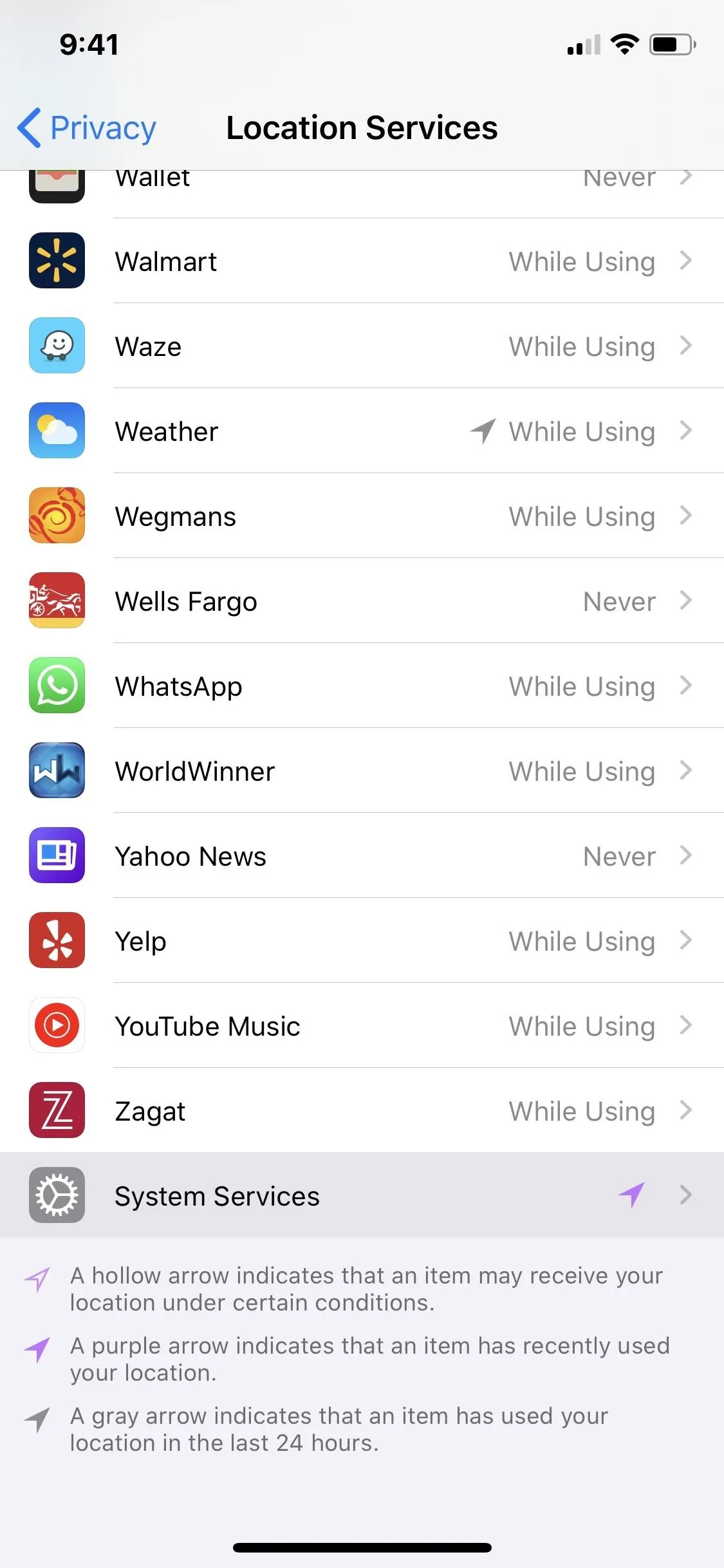Open Waze location permission row
724x1568 pixels.
pos(362,346)
